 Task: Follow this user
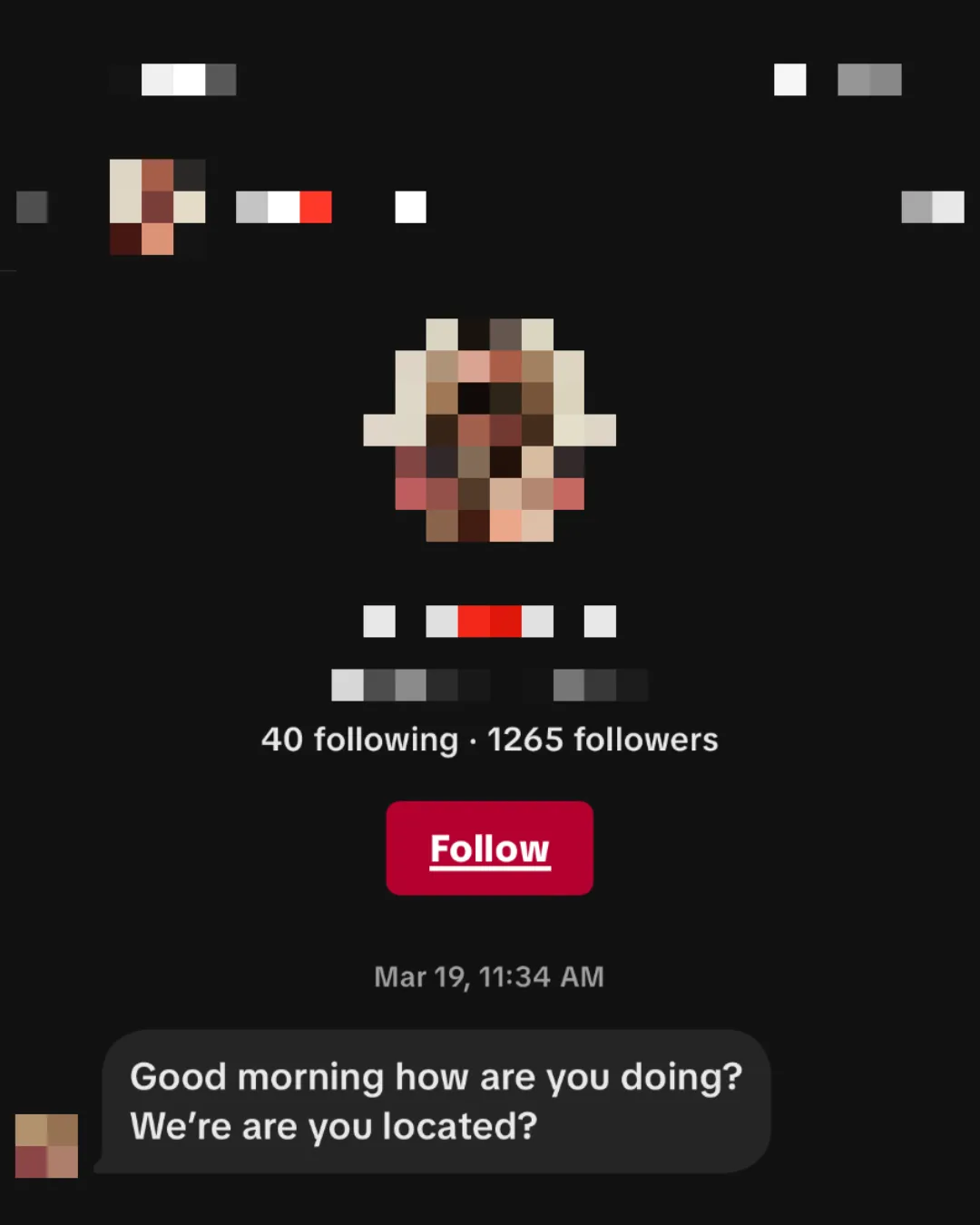[489, 848]
